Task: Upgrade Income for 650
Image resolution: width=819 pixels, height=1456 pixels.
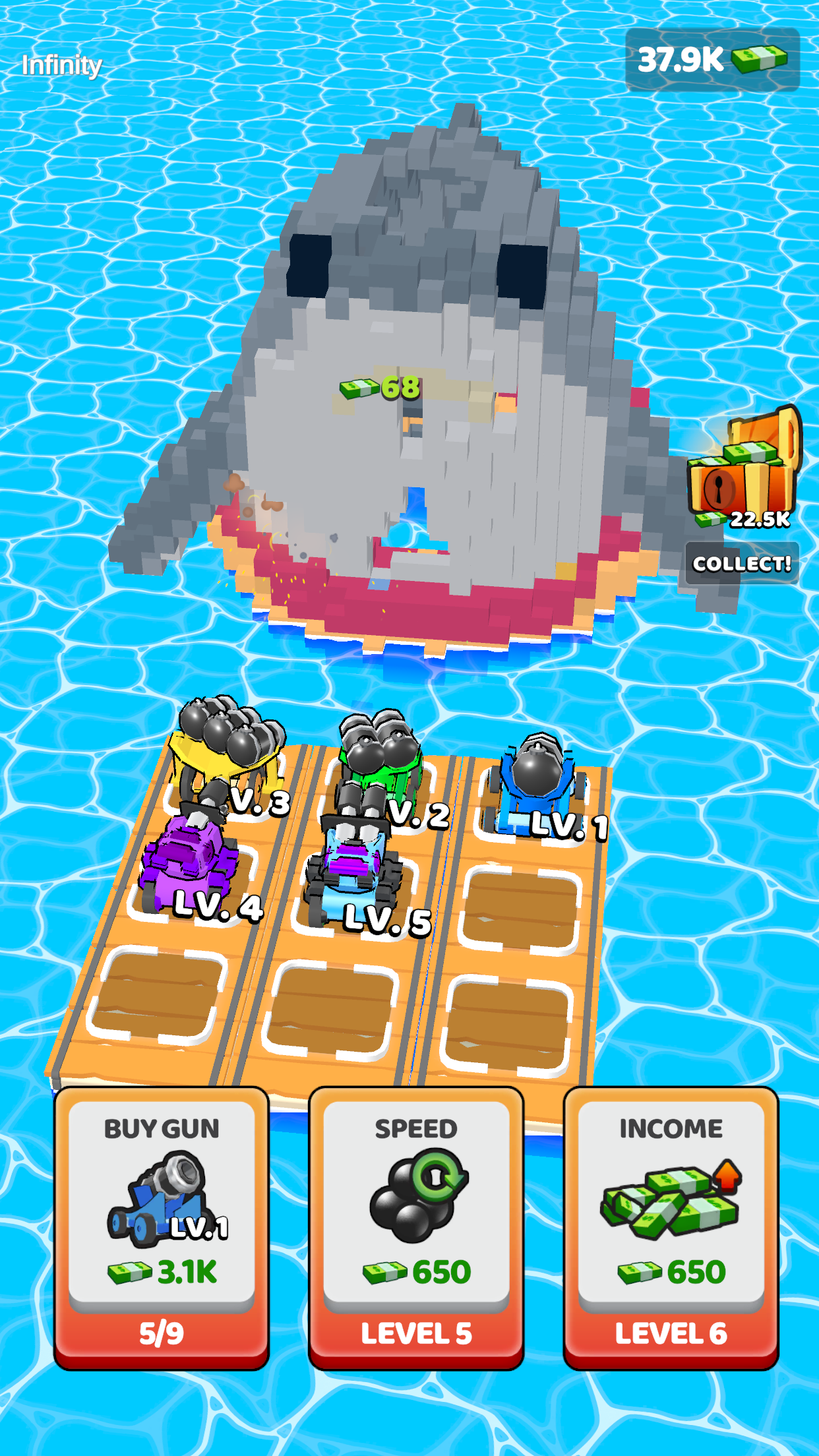Action: [x=671, y=1227]
